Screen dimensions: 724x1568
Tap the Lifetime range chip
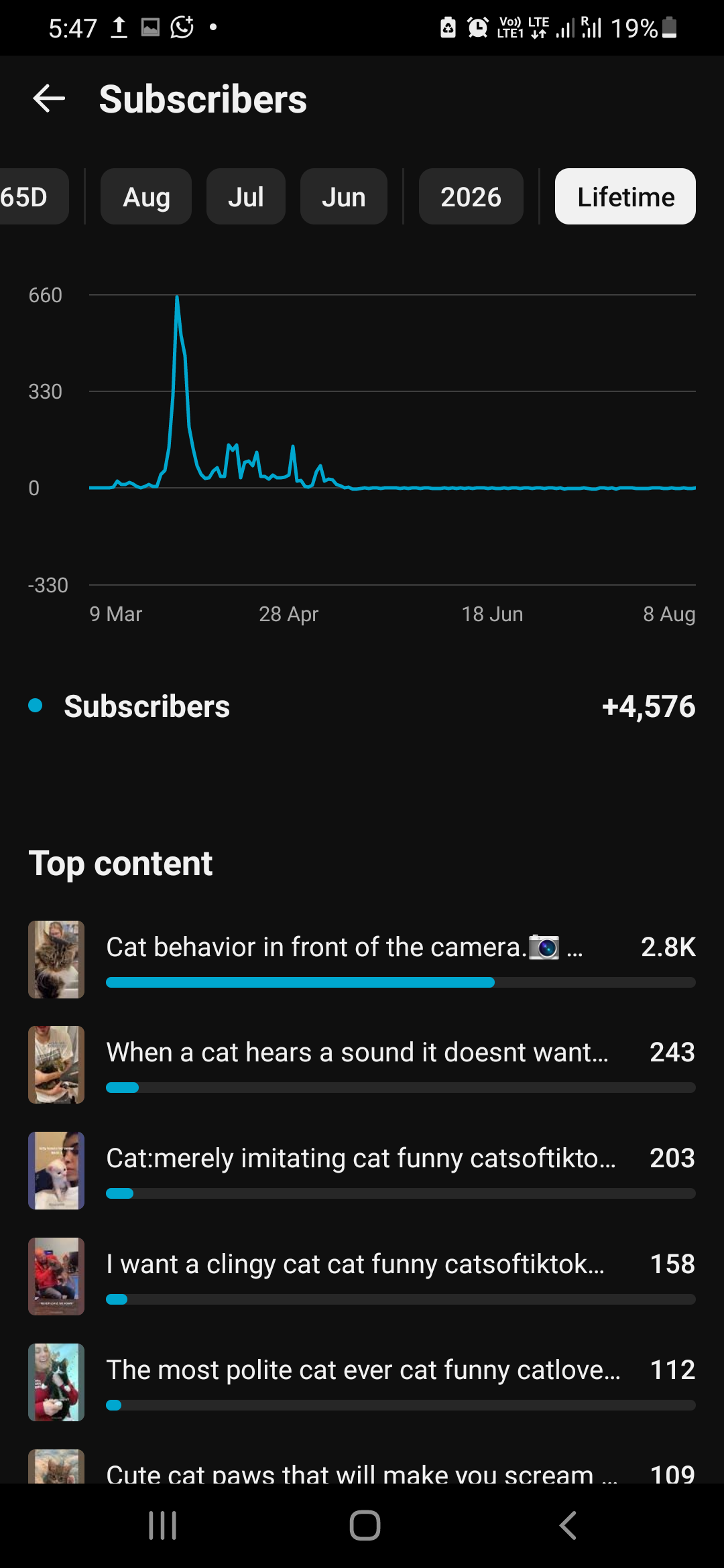coord(625,196)
